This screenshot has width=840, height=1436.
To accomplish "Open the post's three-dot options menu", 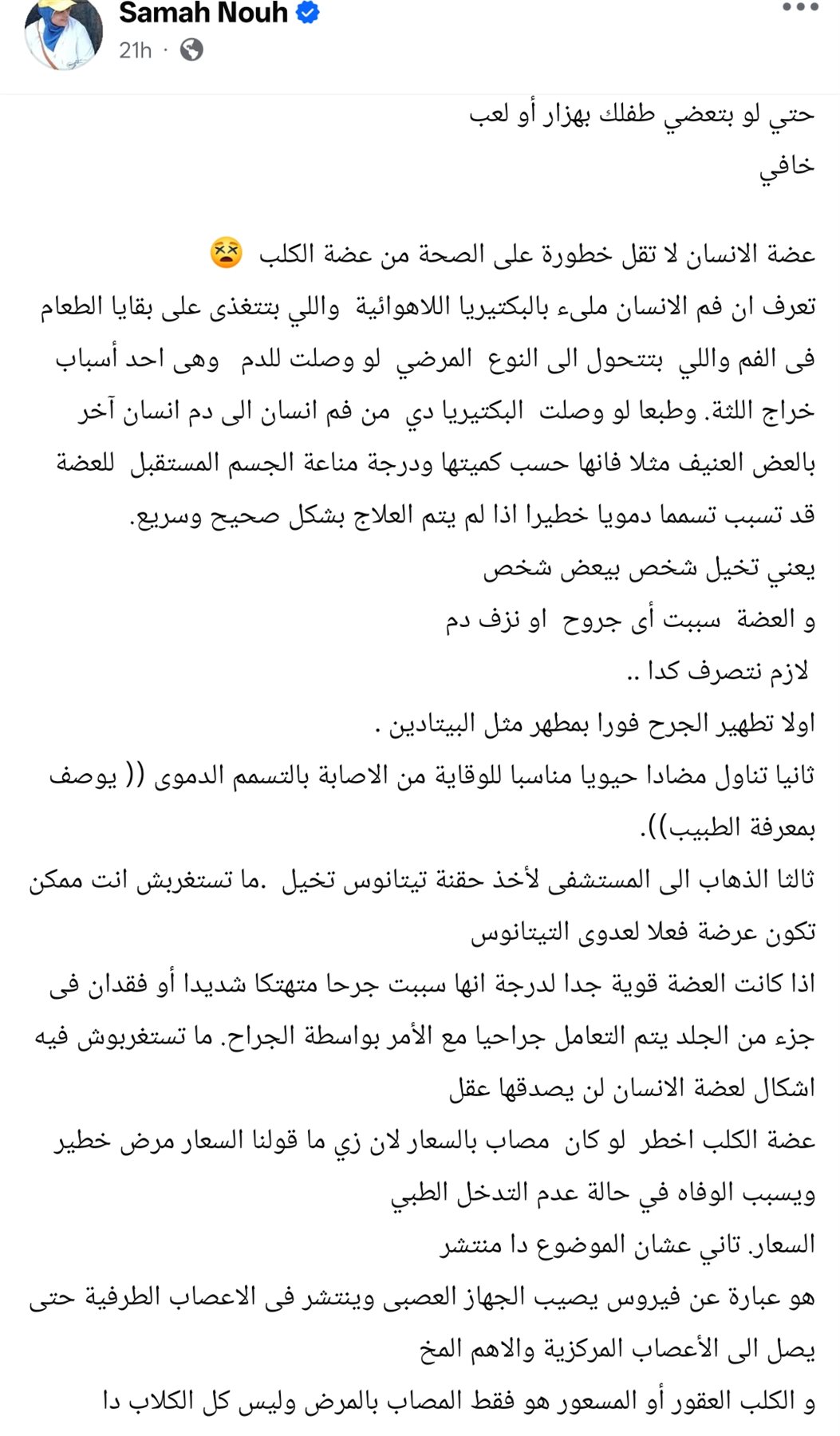I will tap(800, 7).
